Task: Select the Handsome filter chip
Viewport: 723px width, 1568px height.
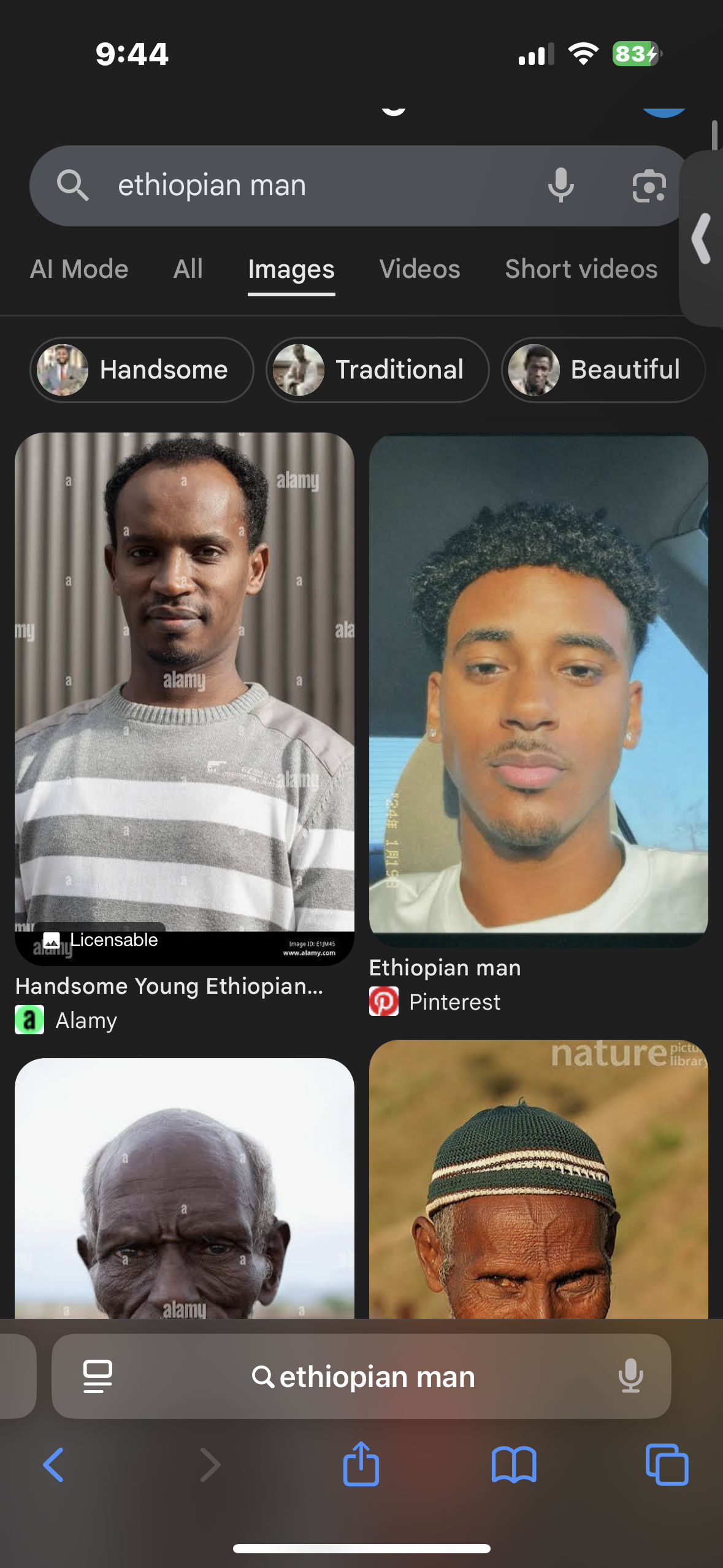Action: [142, 370]
